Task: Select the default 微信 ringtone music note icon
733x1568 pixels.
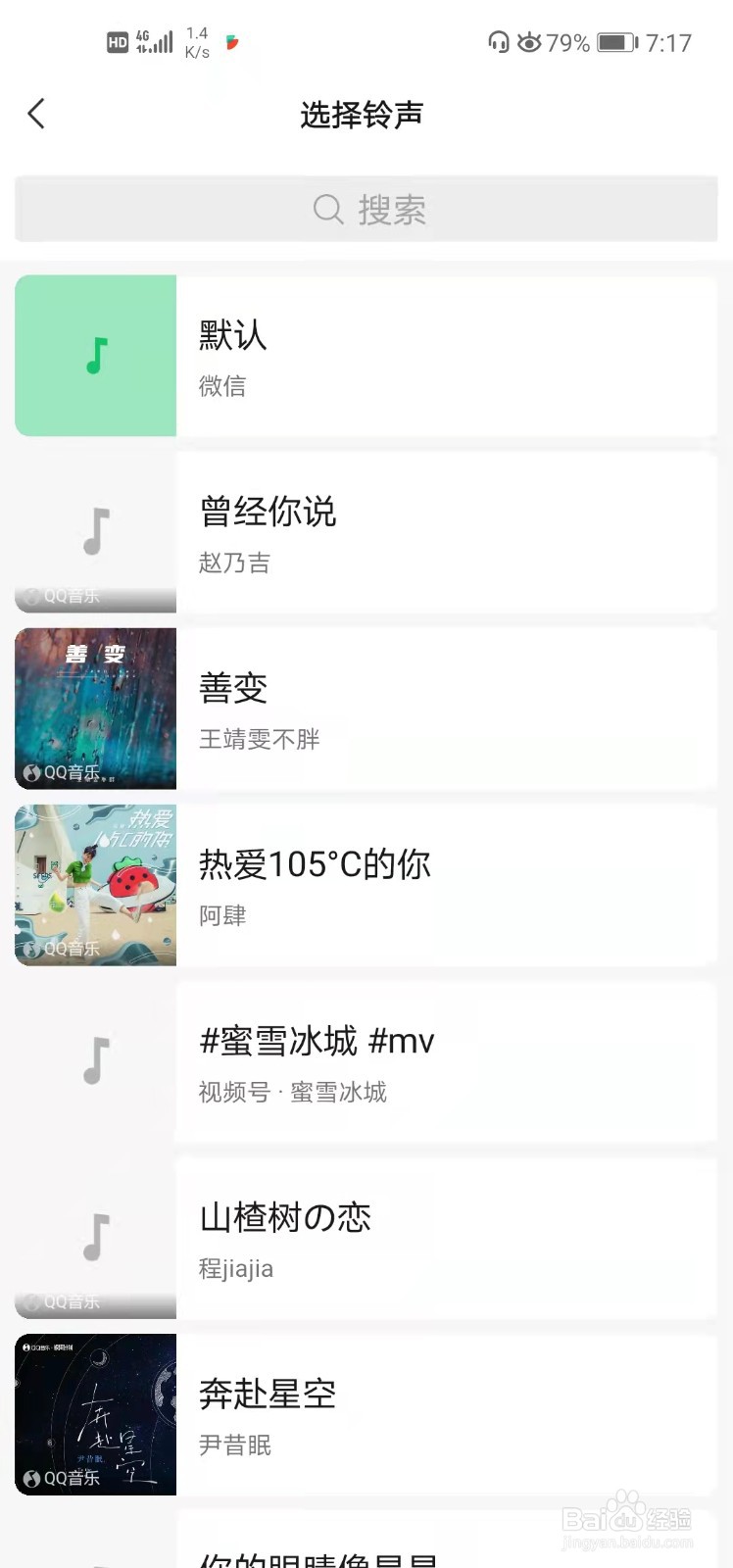Action: click(x=93, y=355)
